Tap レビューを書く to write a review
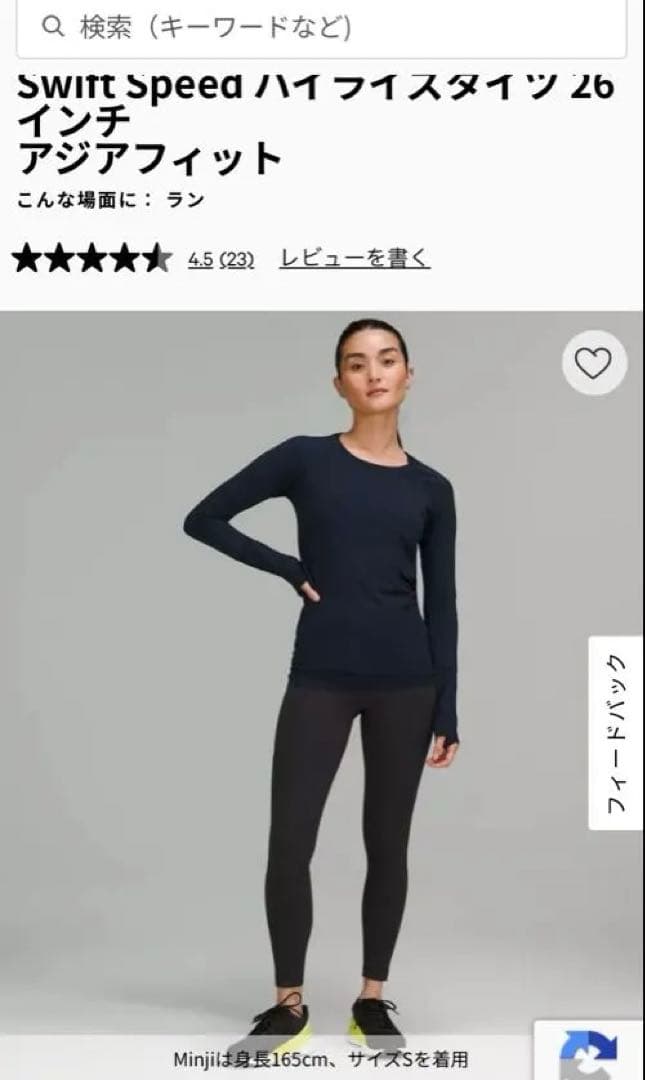645x1080 pixels. click(x=355, y=259)
